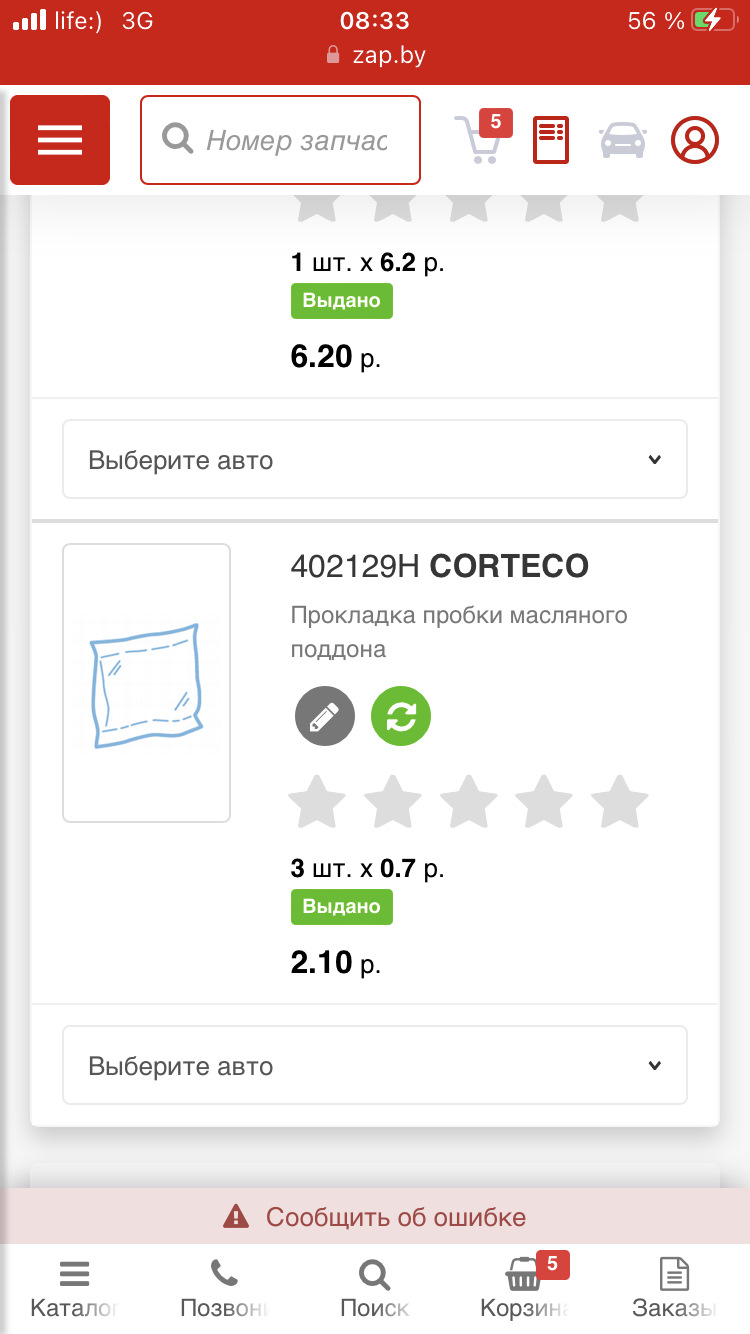The height and width of the screenshot is (1334, 750).
Task: Switch to the Позвонить tab
Action: pyautogui.click(x=224, y=1288)
